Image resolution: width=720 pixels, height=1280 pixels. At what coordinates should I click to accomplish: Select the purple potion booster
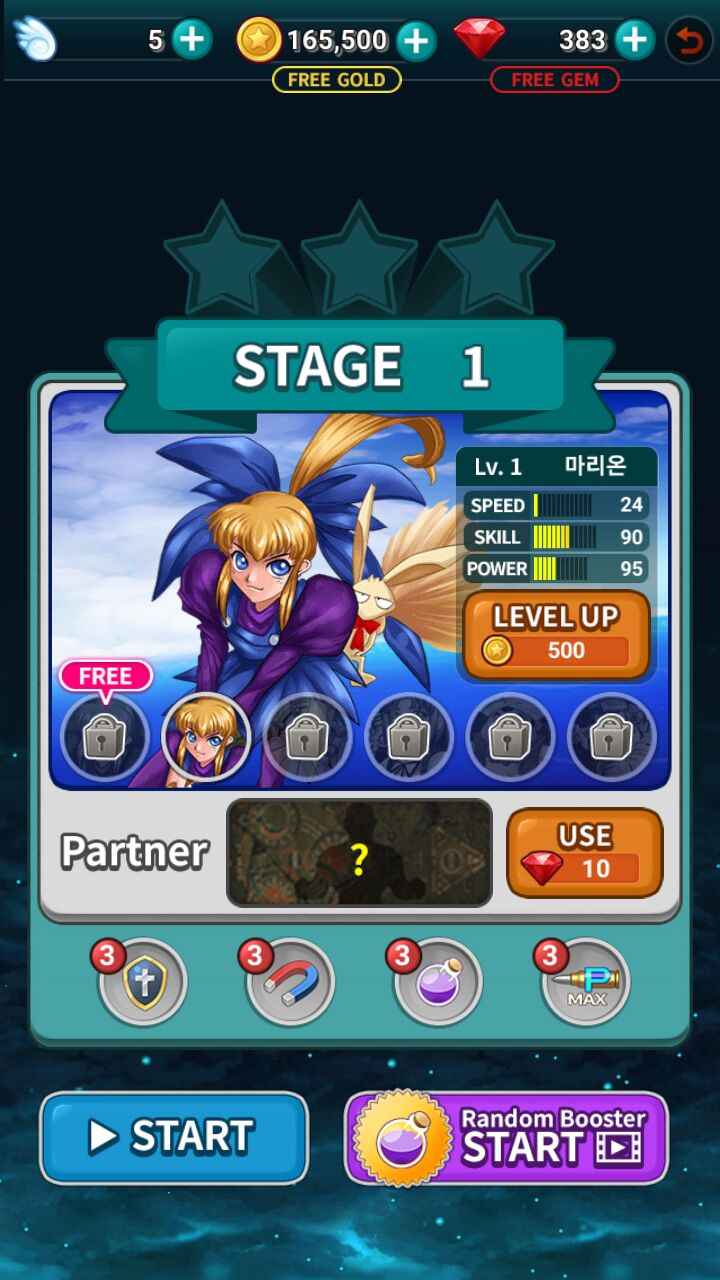438,982
